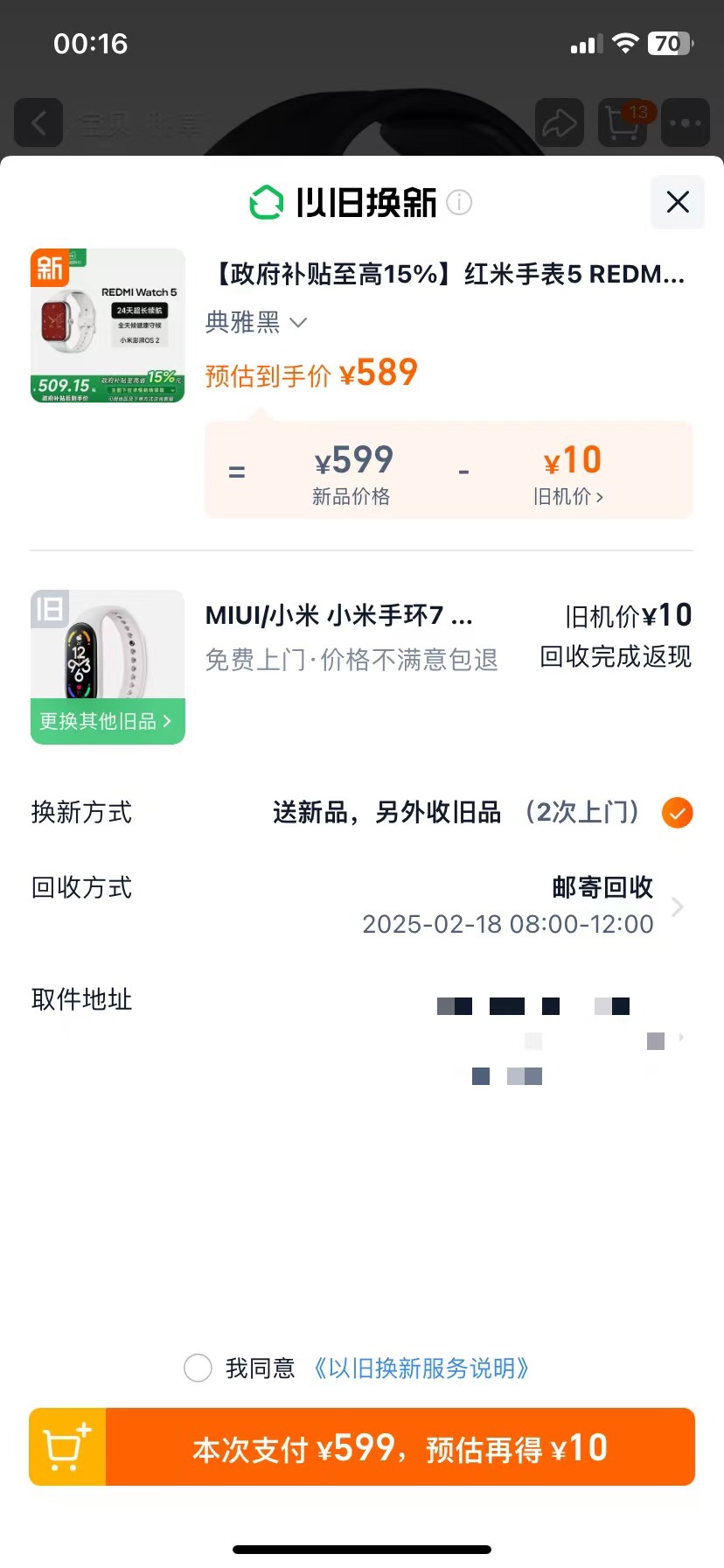Check the 我同意 agreement circle
Image resolution: width=724 pixels, height=1568 pixels.
(198, 1368)
